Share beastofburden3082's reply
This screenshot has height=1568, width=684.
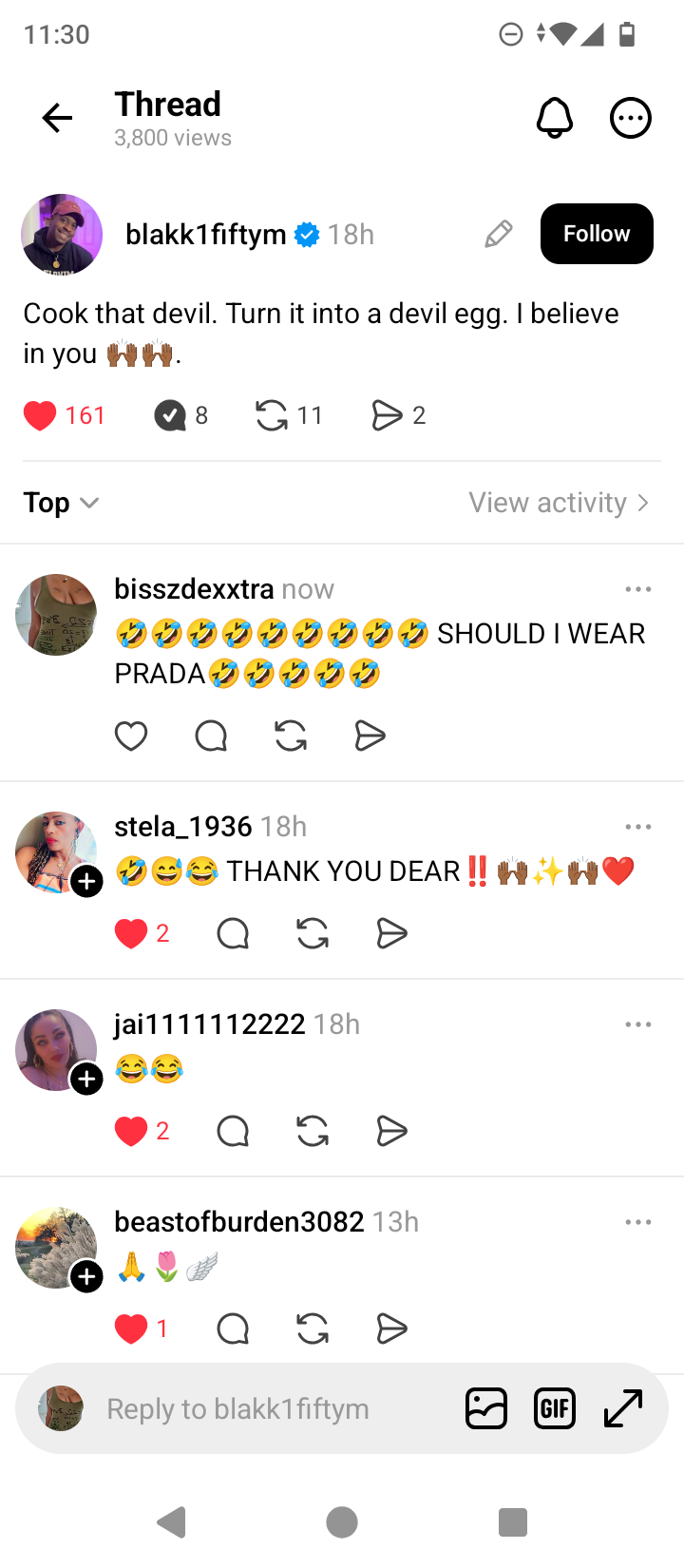click(391, 1329)
